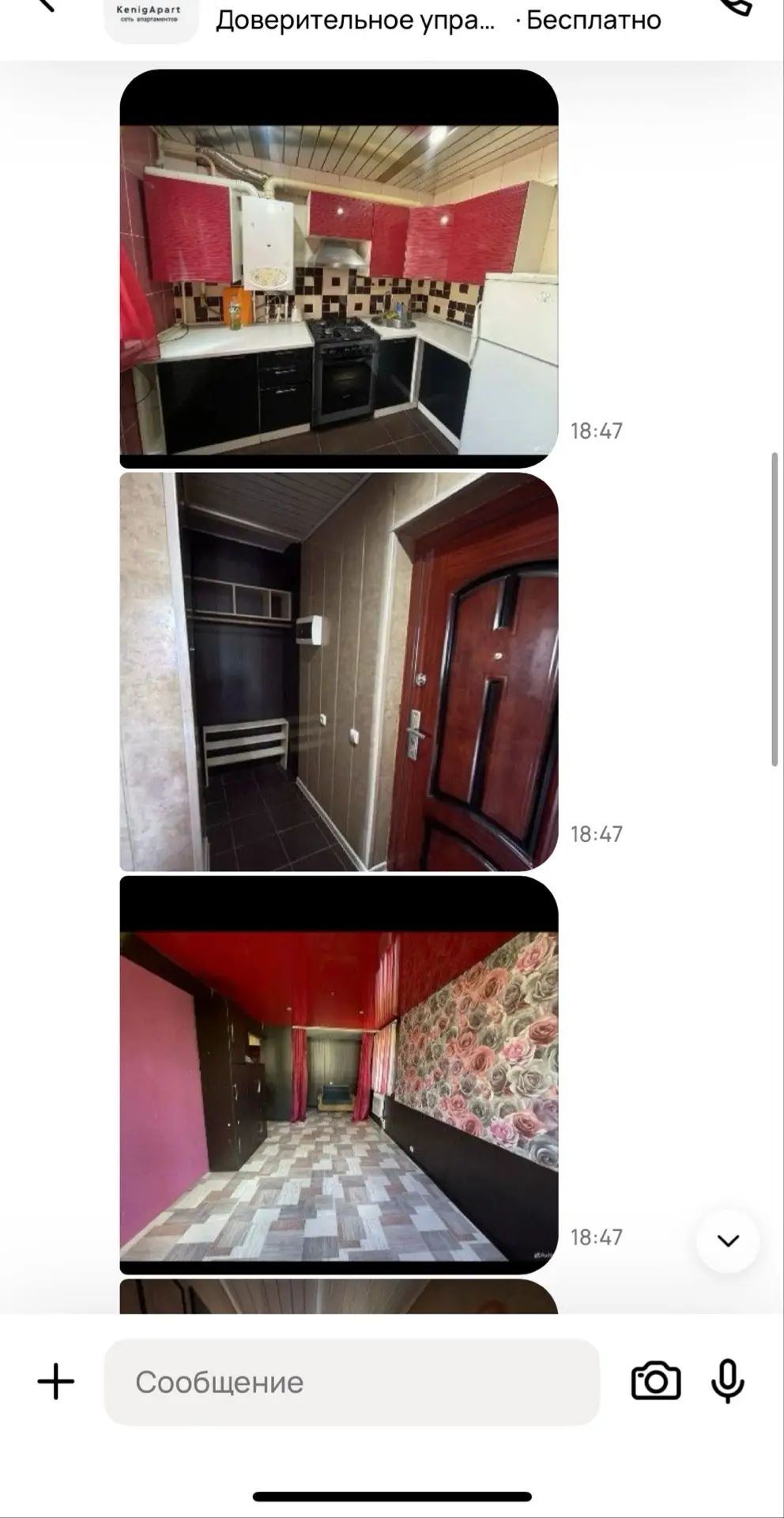This screenshot has width=784, height=1518.
Task: Call the seller with the phone icon
Action: click(x=735, y=5)
